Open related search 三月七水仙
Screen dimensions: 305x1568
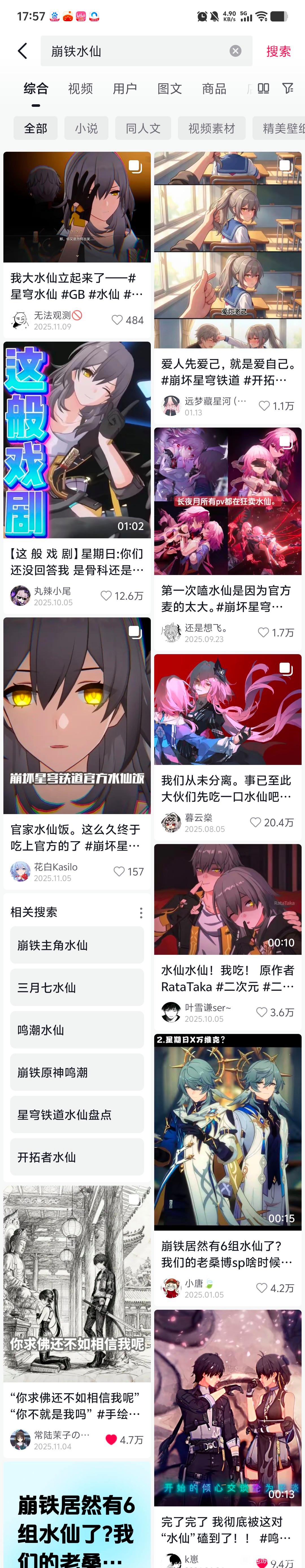click(x=77, y=987)
